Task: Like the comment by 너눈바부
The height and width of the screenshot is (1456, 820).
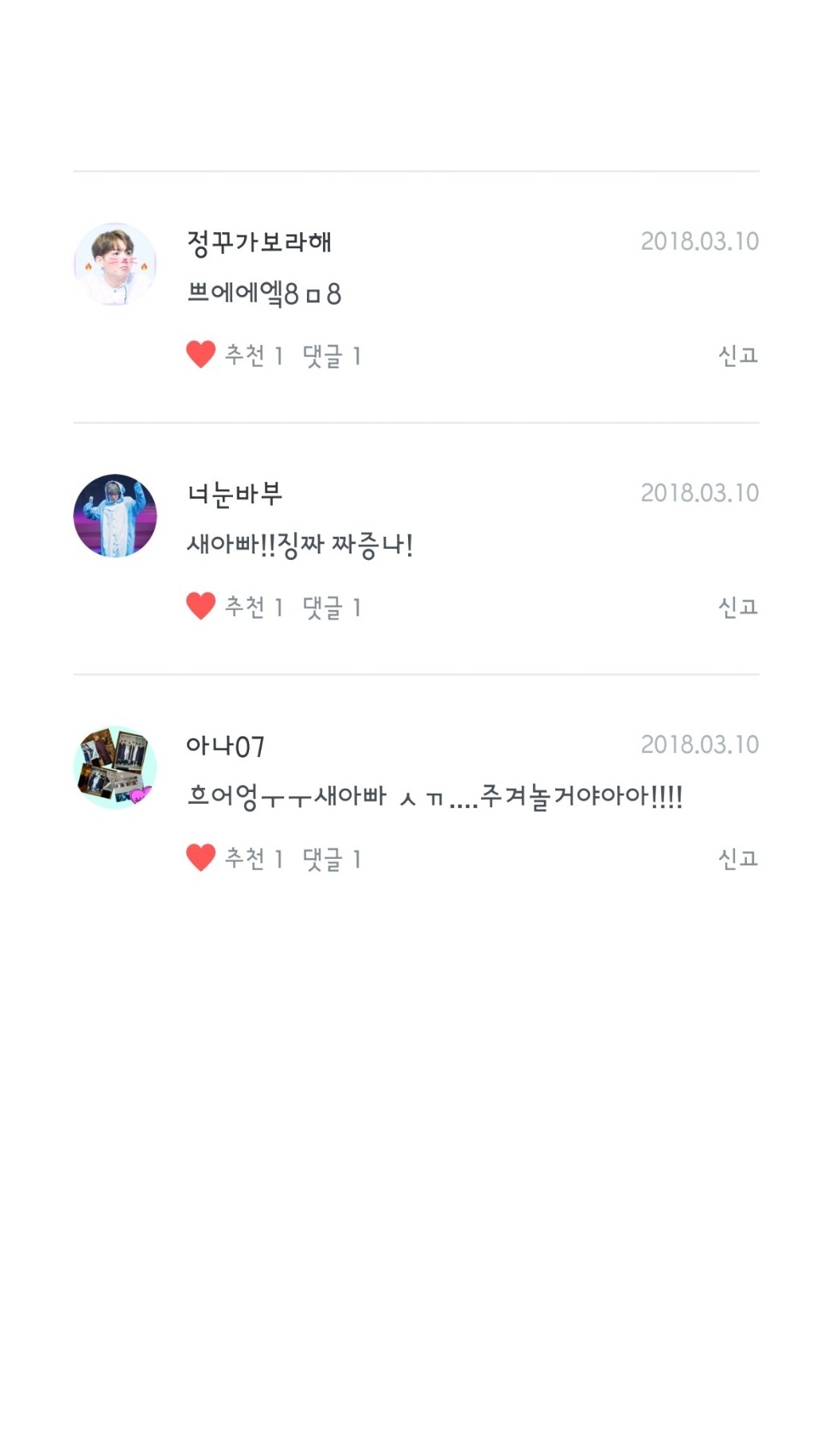Action: [x=201, y=606]
